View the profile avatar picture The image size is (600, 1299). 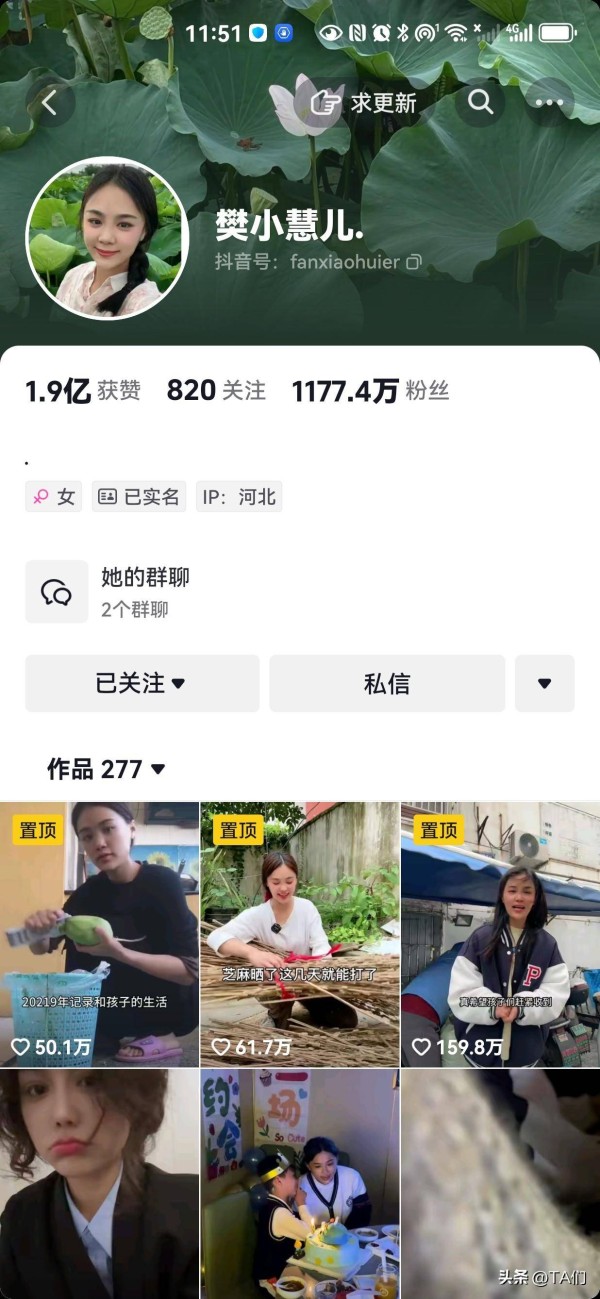pyautogui.click(x=107, y=238)
